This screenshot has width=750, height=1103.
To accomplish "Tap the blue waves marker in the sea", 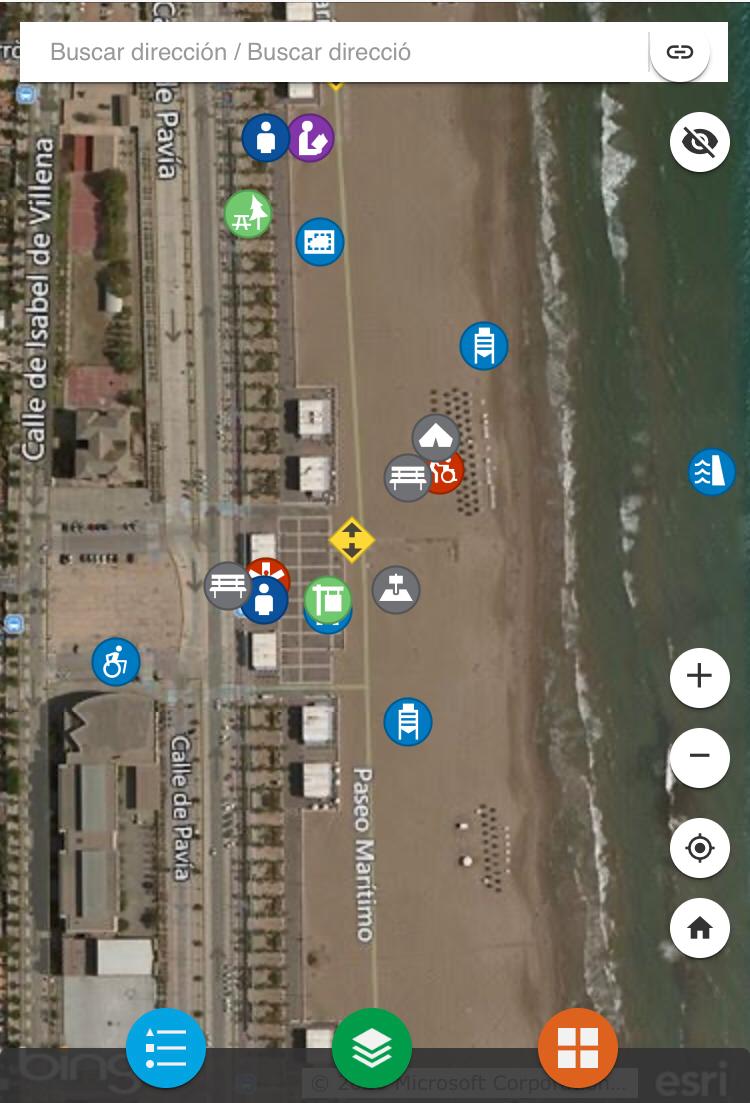I will [x=712, y=471].
